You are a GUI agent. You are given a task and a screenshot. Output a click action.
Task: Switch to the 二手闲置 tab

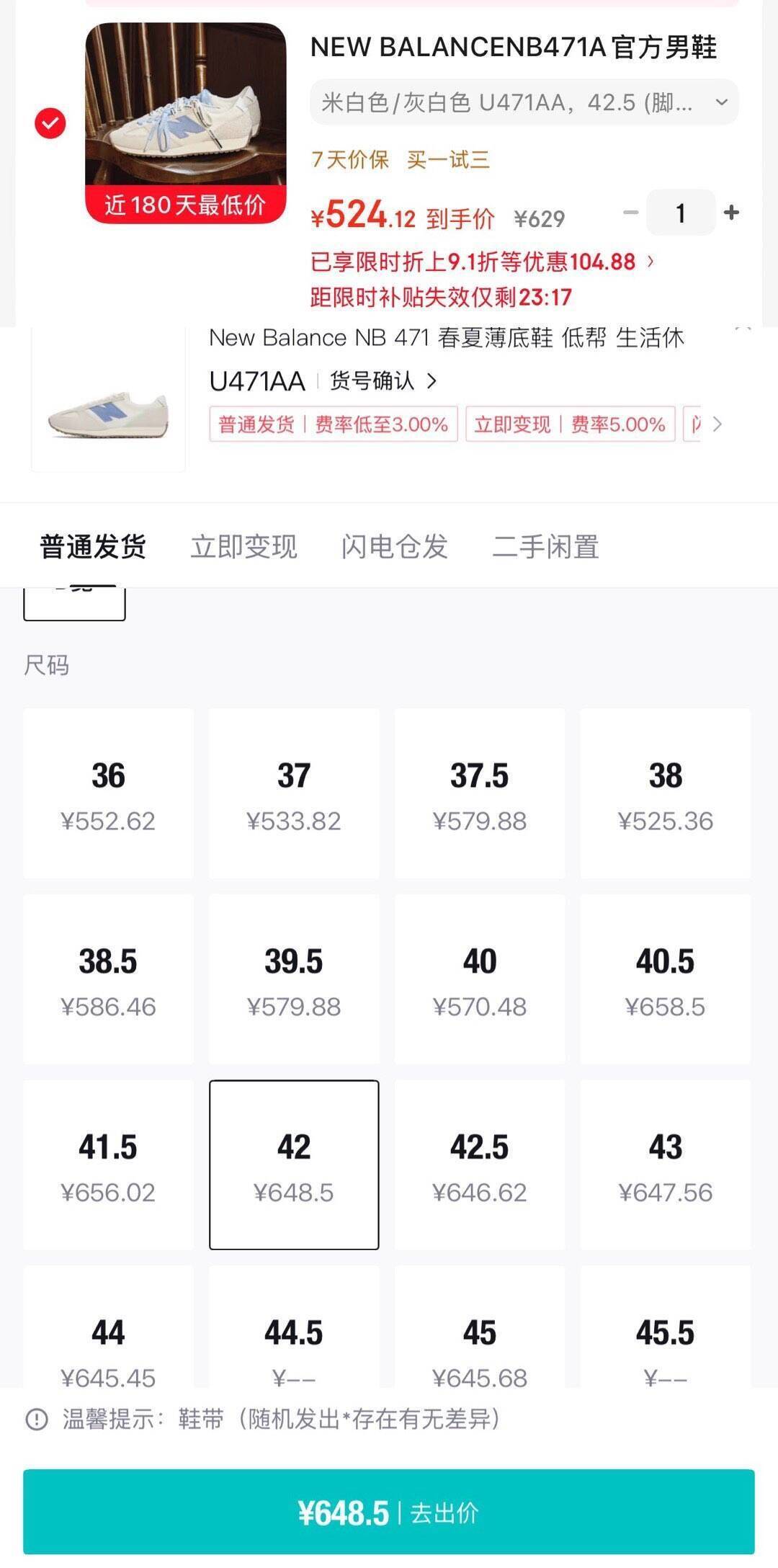tap(545, 546)
